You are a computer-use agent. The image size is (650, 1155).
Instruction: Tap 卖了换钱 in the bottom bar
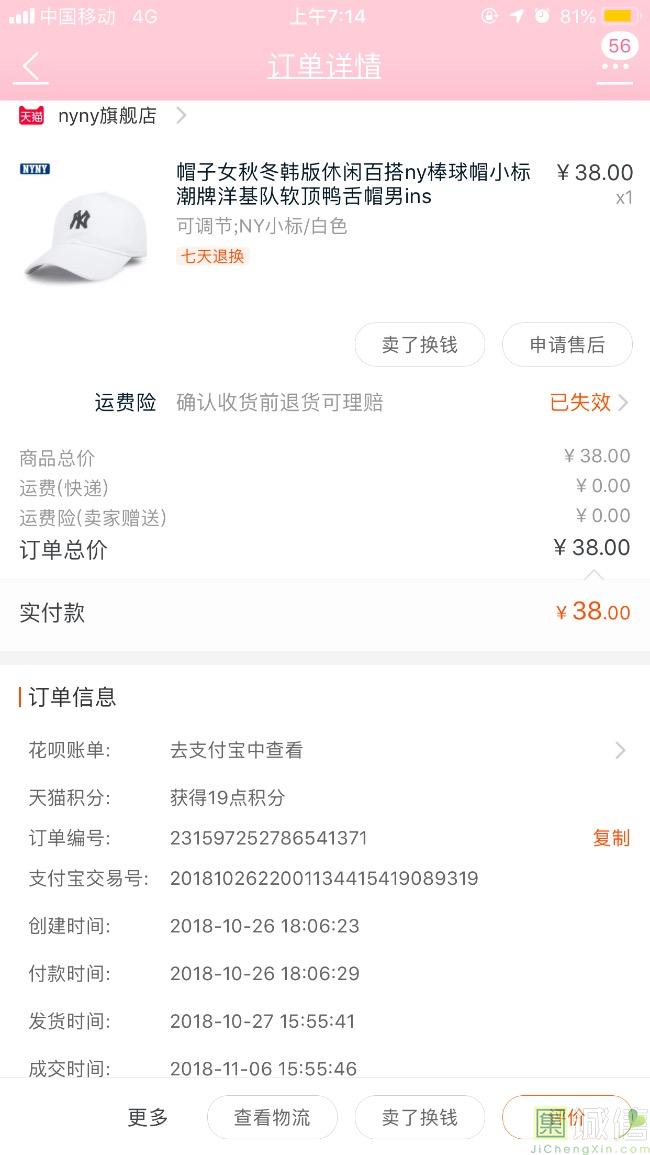pyautogui.click(x=419, y=1117)
